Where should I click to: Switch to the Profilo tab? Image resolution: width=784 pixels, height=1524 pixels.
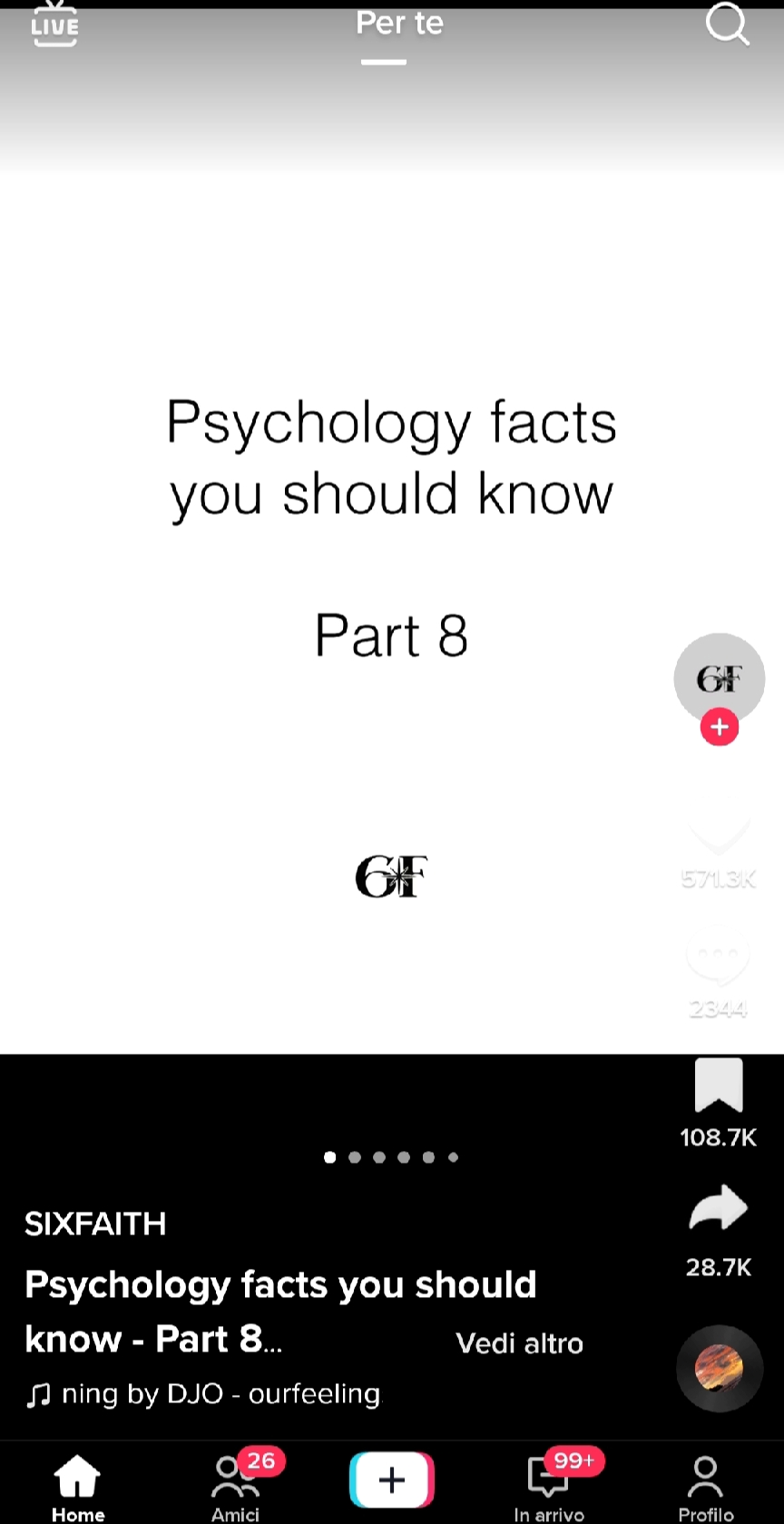(706, 1488)
